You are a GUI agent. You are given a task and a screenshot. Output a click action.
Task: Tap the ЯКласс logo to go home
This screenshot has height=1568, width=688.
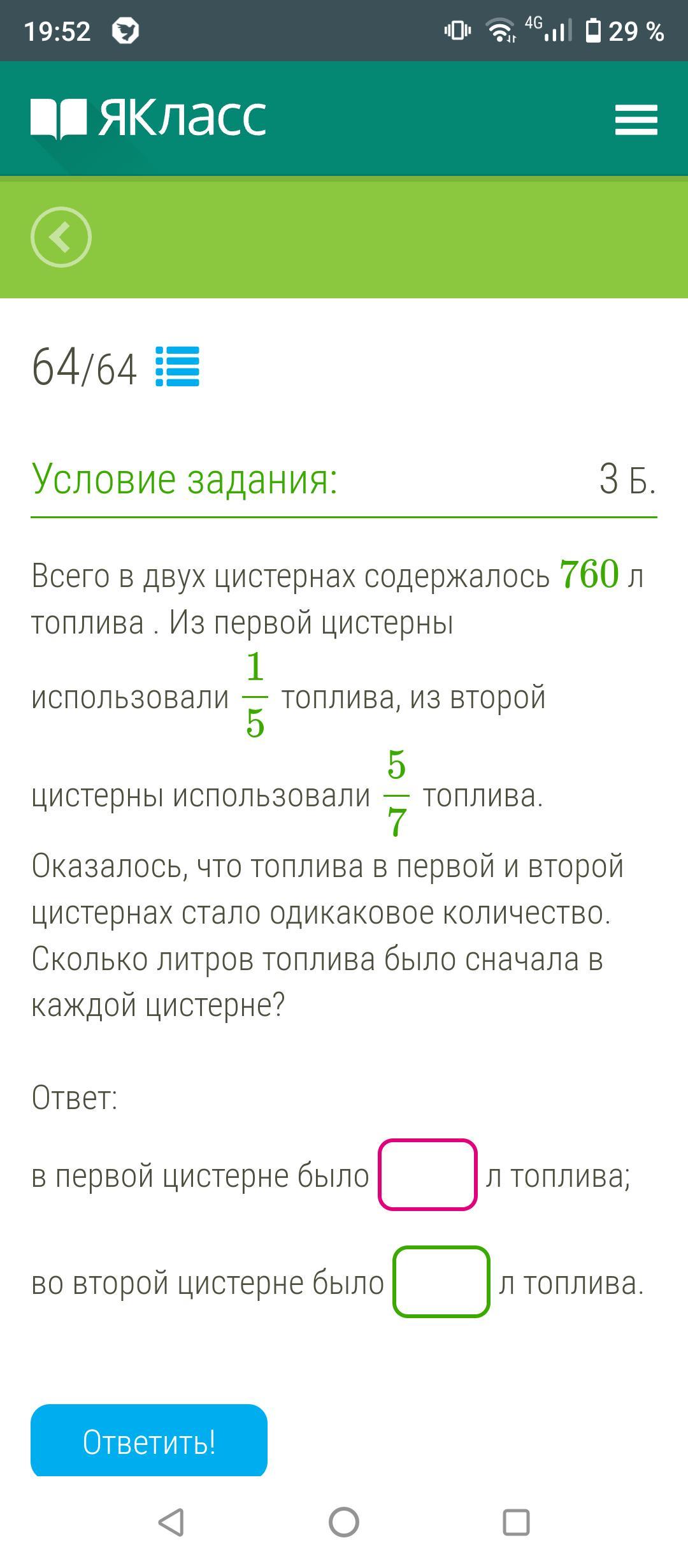click(148, 118)
